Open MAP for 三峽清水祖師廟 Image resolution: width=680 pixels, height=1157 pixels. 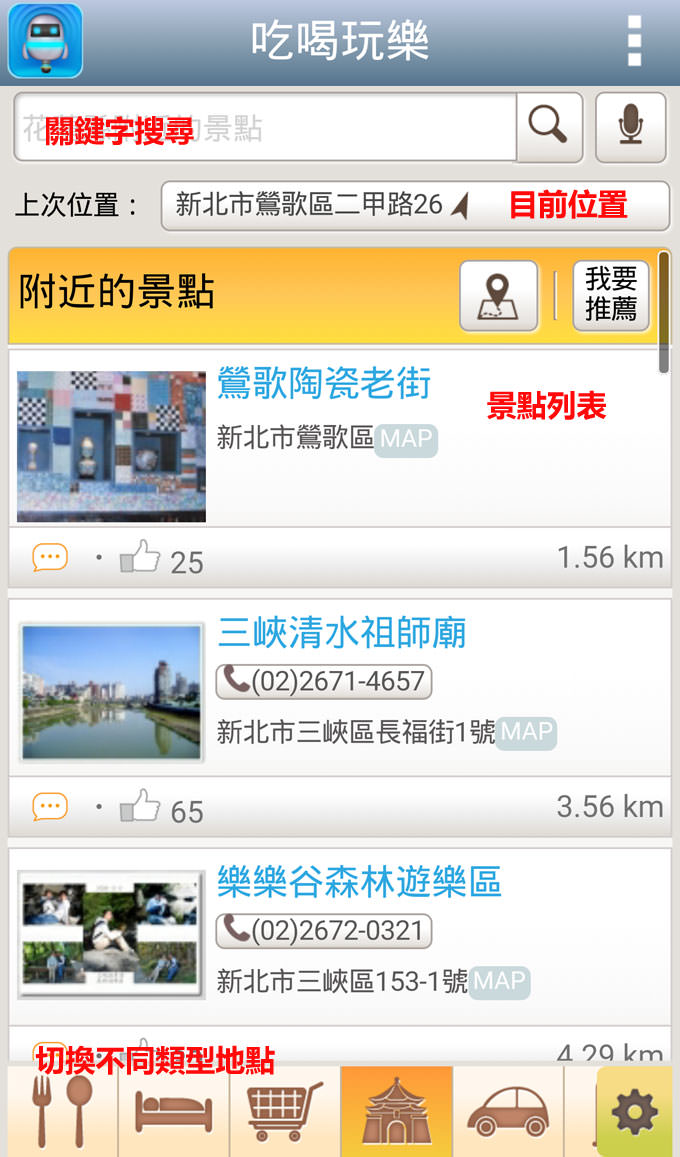526,733
